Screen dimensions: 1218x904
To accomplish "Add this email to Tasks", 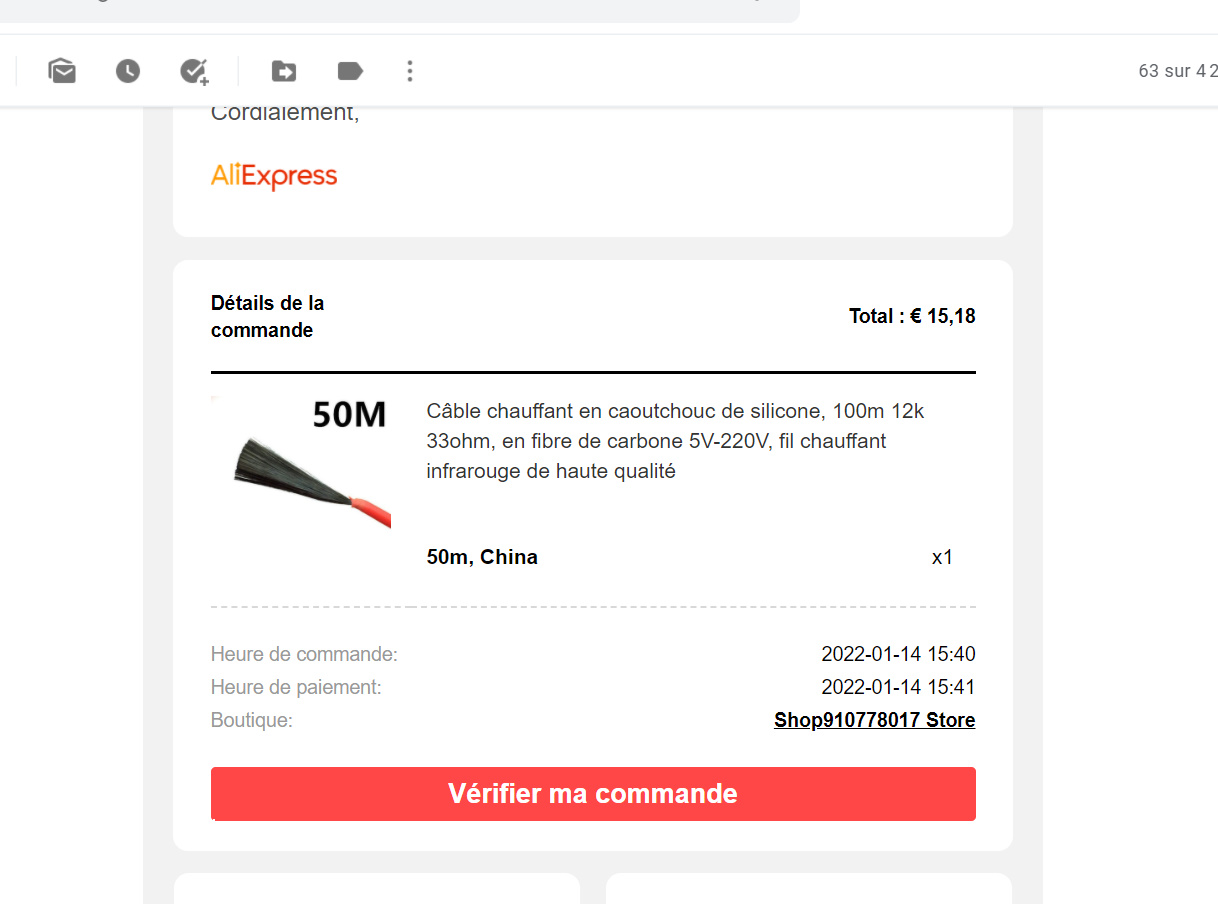I will tap(194, 71).
